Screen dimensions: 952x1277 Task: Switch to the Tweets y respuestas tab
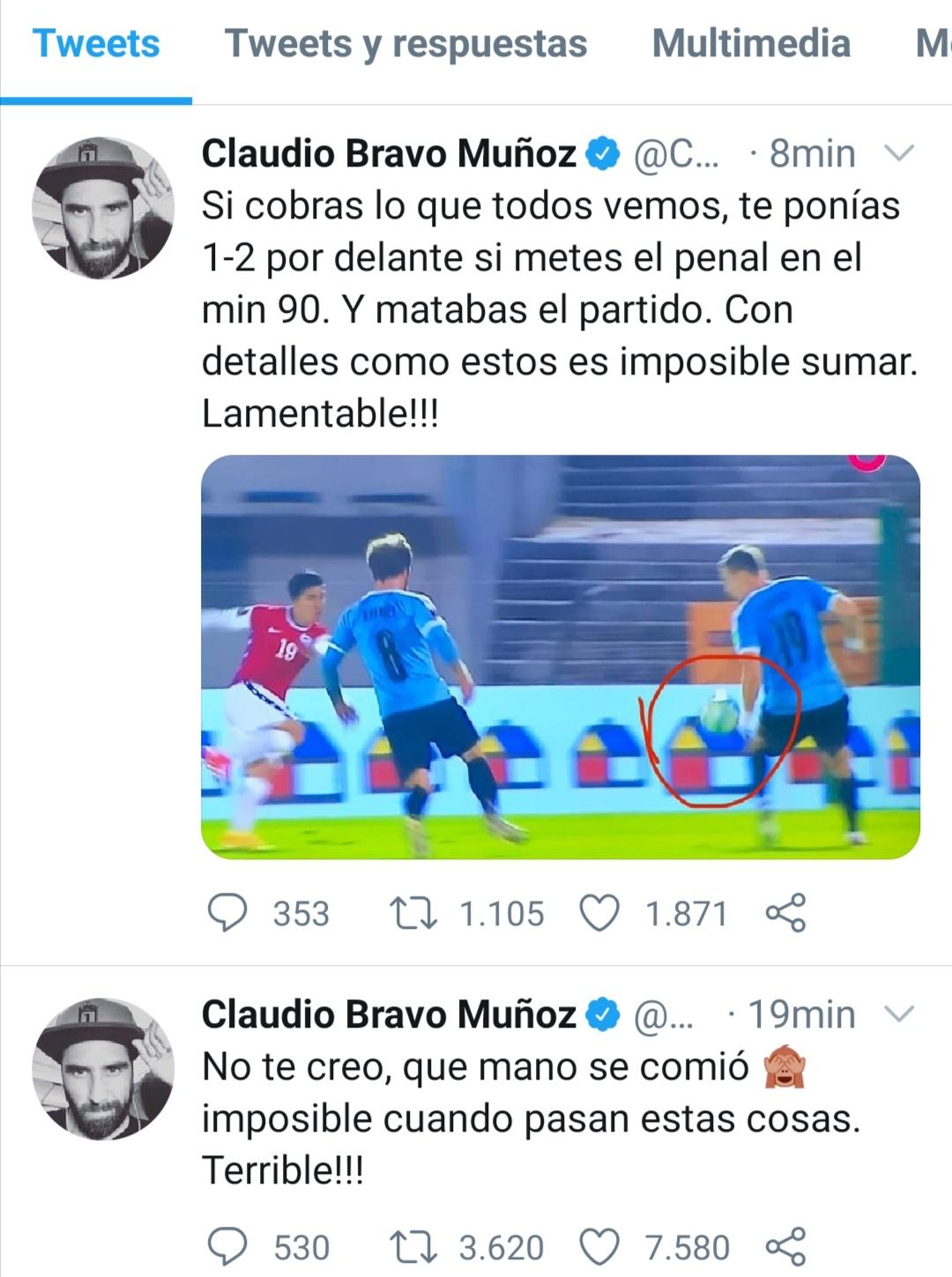(x=405, y=44)
